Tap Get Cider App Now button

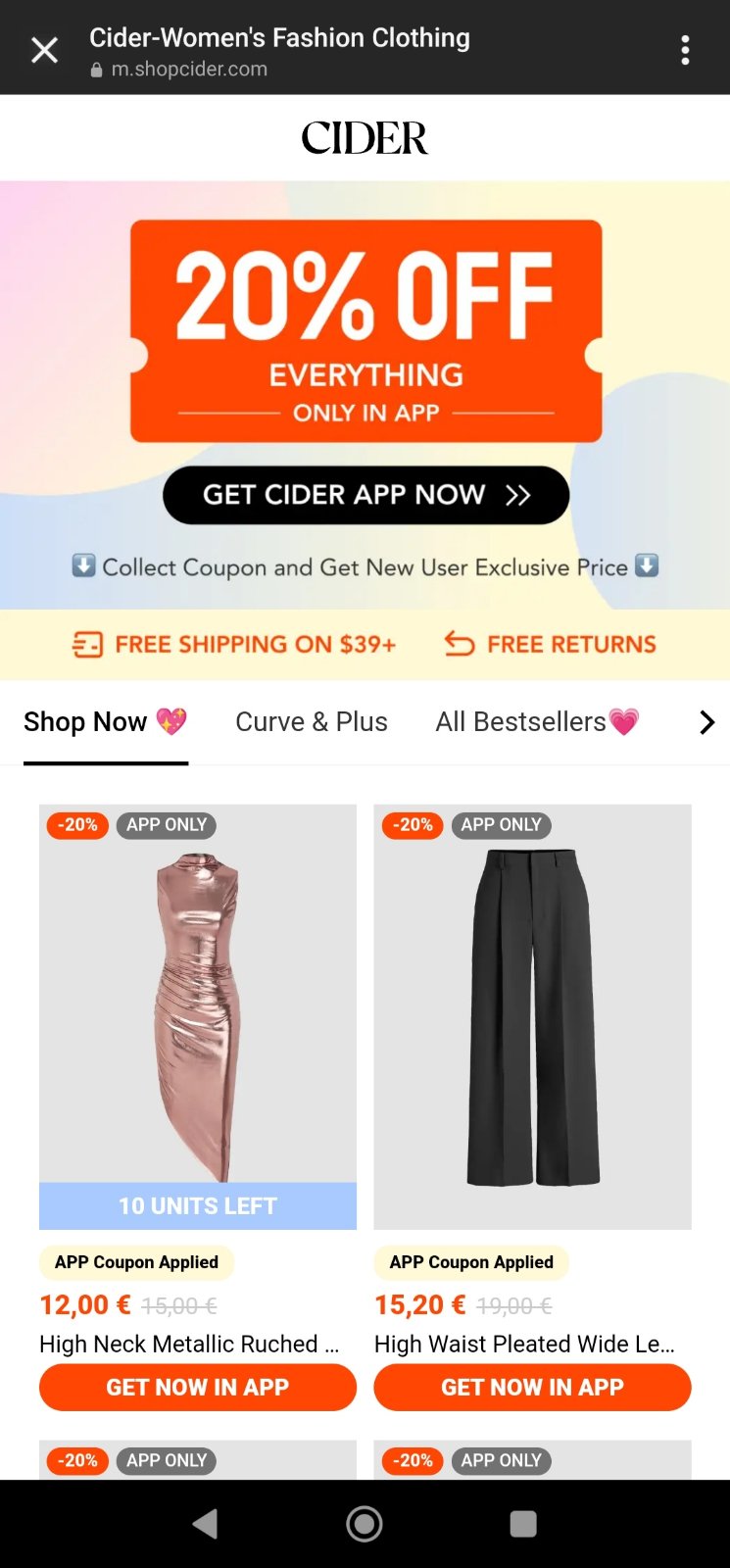click(365, 495)
